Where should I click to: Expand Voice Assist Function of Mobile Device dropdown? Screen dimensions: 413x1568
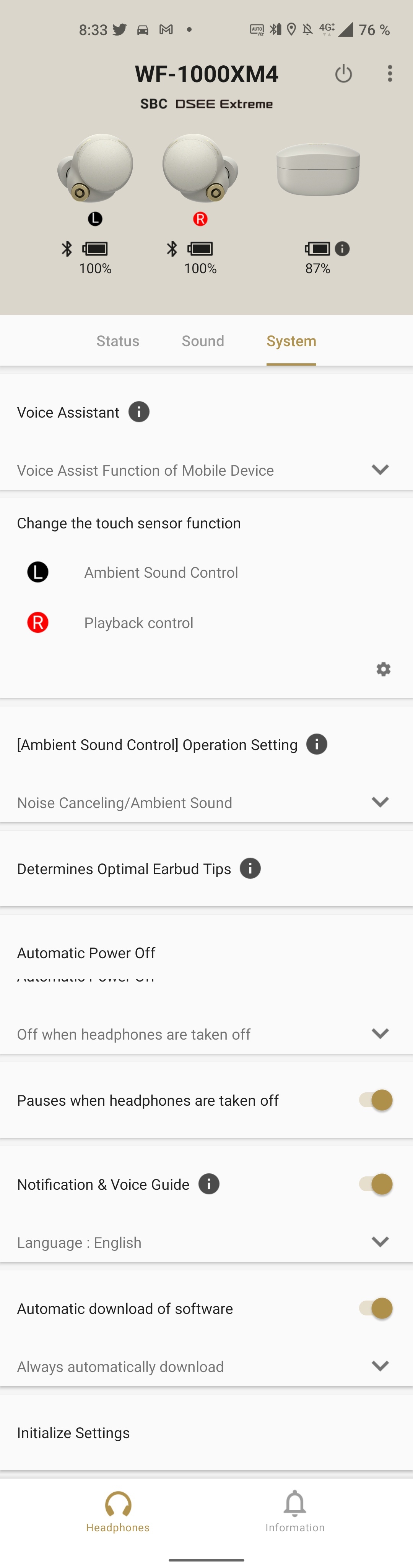(x=379, y=470)
